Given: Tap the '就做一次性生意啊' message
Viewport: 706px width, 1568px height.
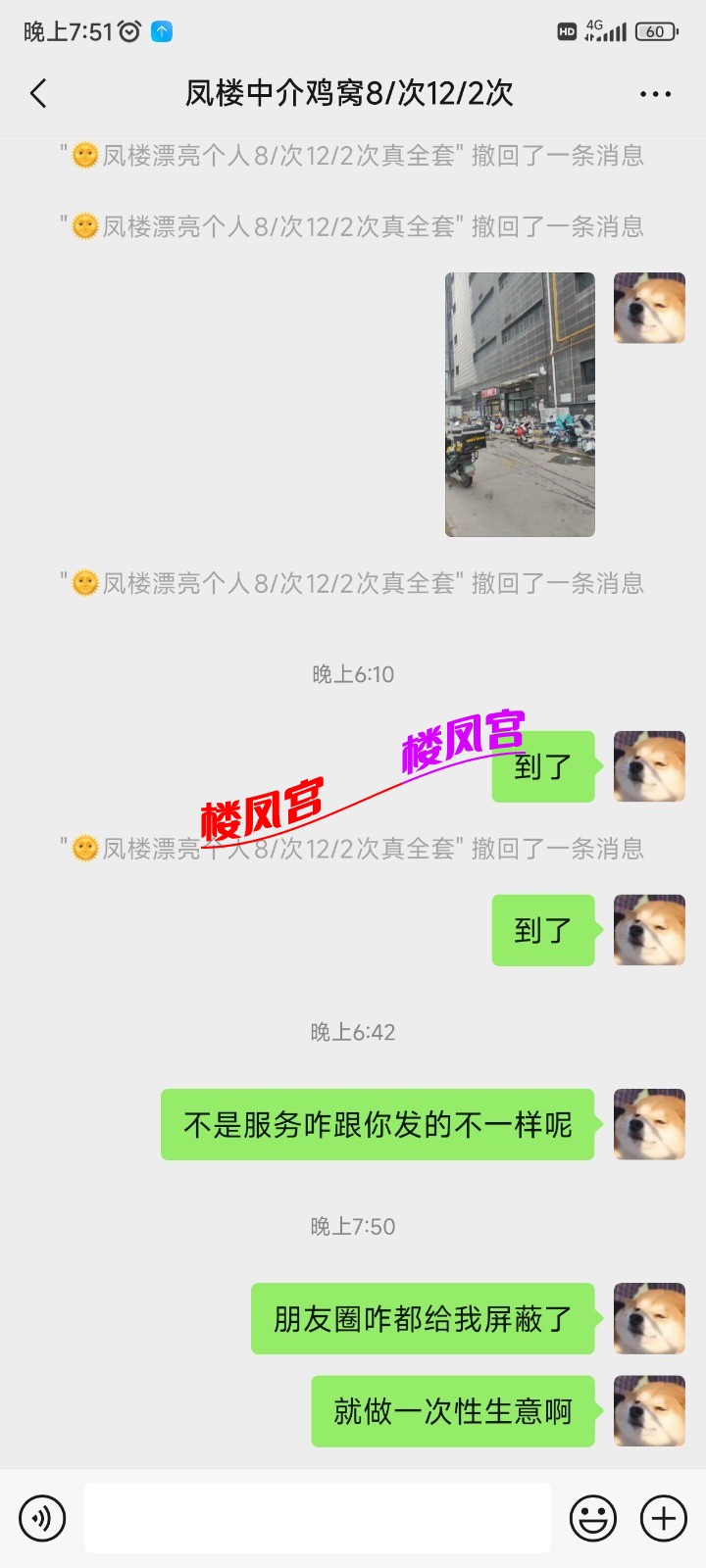Looking at the screenshot, I should click(x=451, y=1411).
